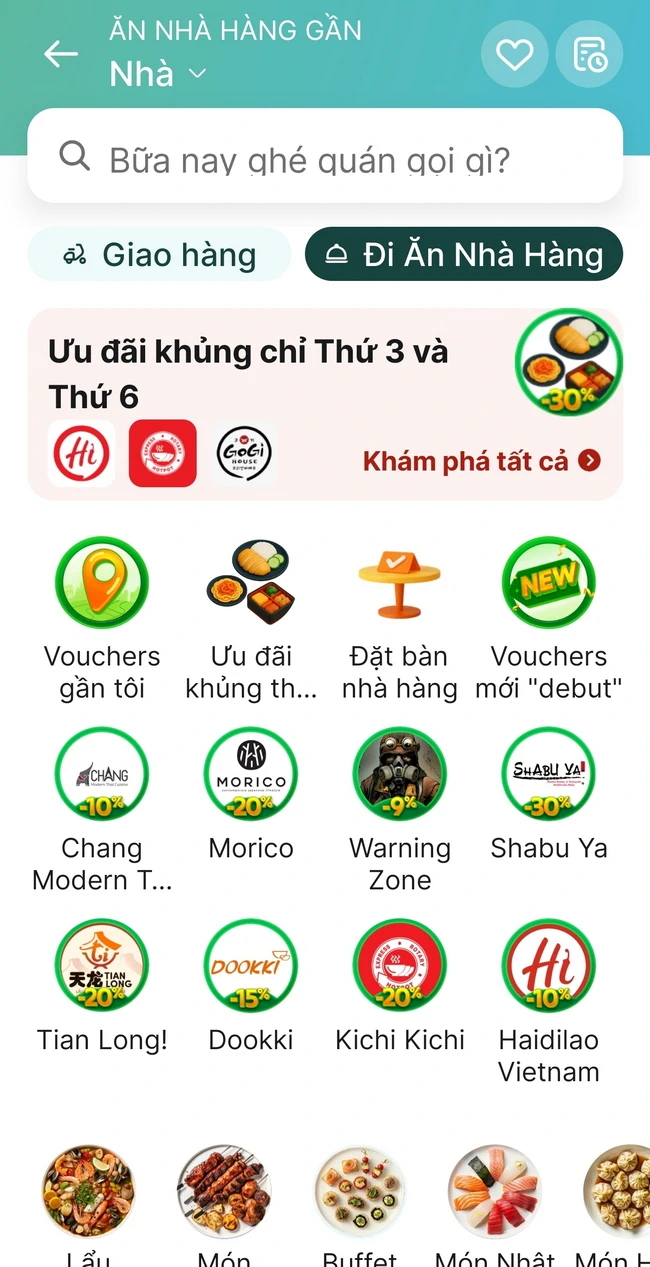Go back using the top arrow
The height and width of the screenshot is (1267, 650).
(61, 54)
